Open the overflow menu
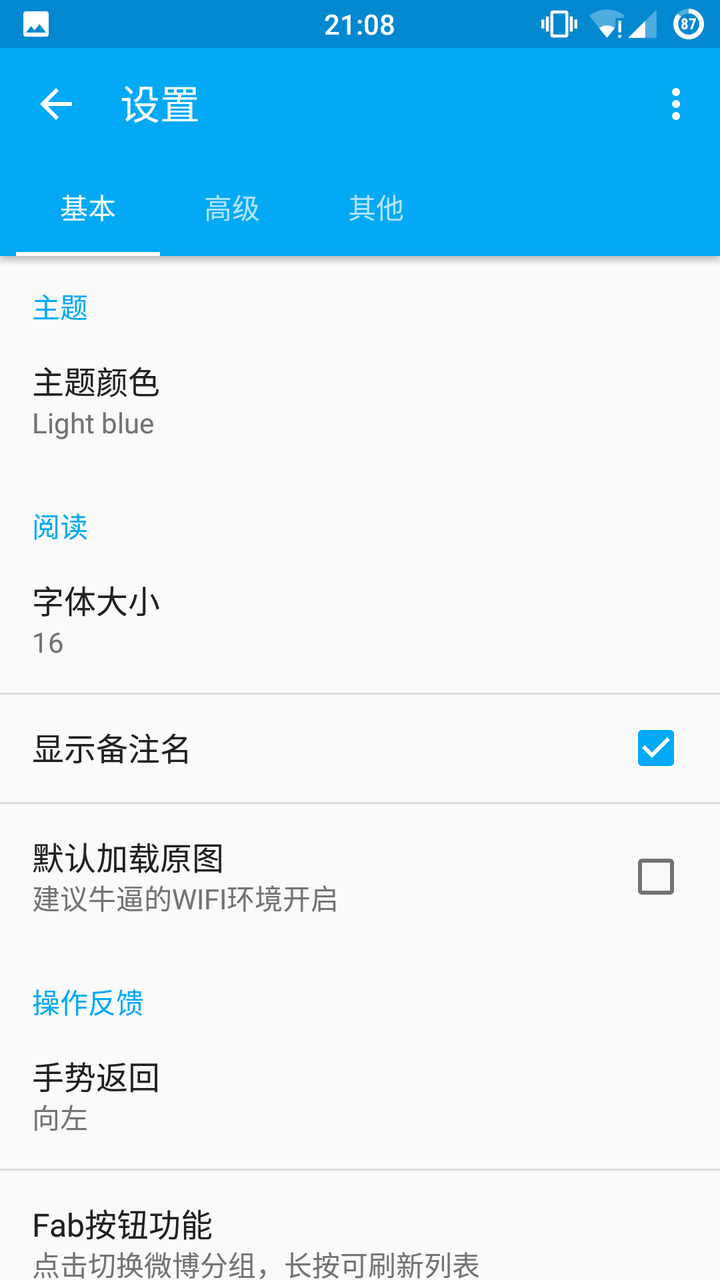Viewport: 720px width, 1280px height. [676, 104]
